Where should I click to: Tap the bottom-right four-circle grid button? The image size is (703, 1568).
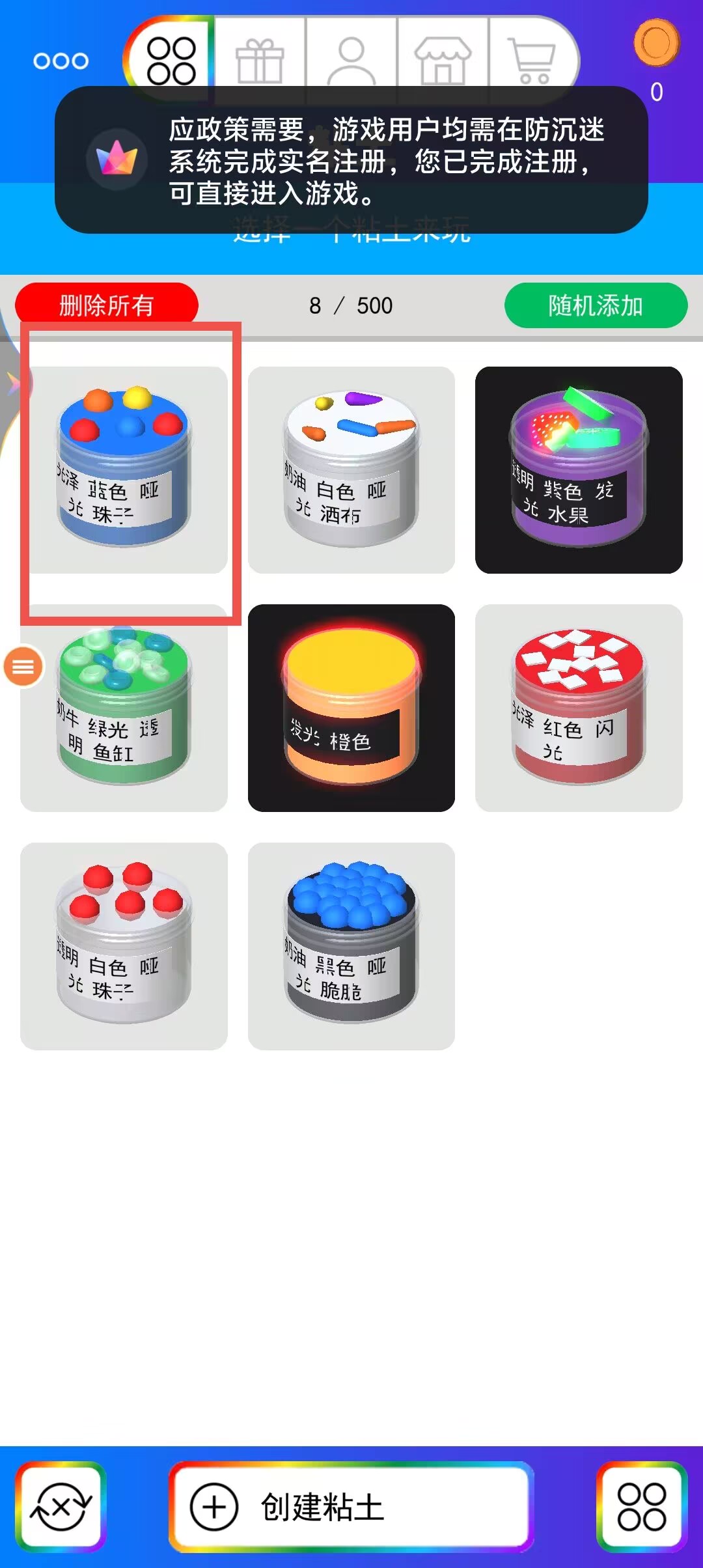coord(642,1507)
